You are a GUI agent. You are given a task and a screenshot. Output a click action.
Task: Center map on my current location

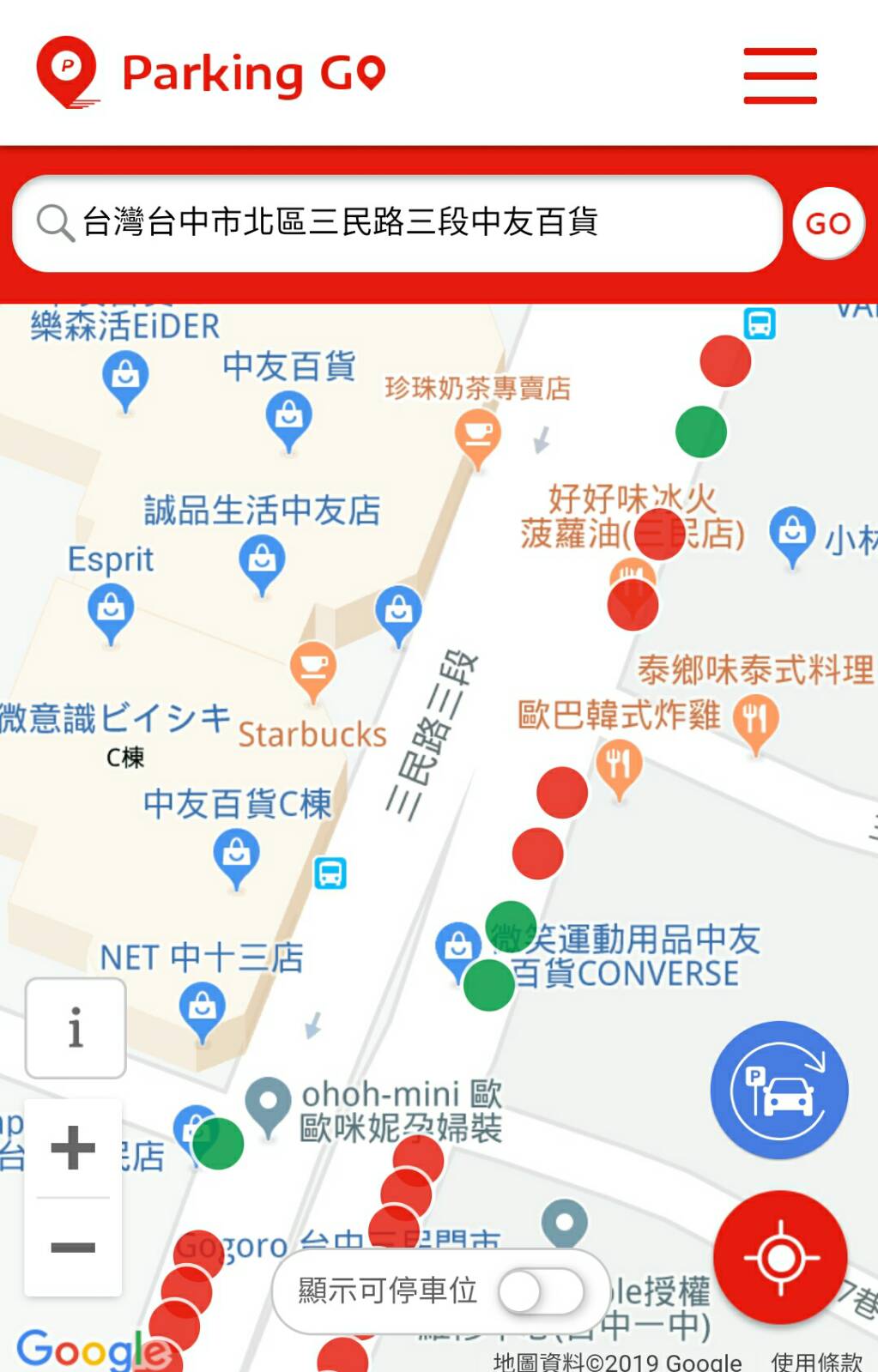[780, 1258]
